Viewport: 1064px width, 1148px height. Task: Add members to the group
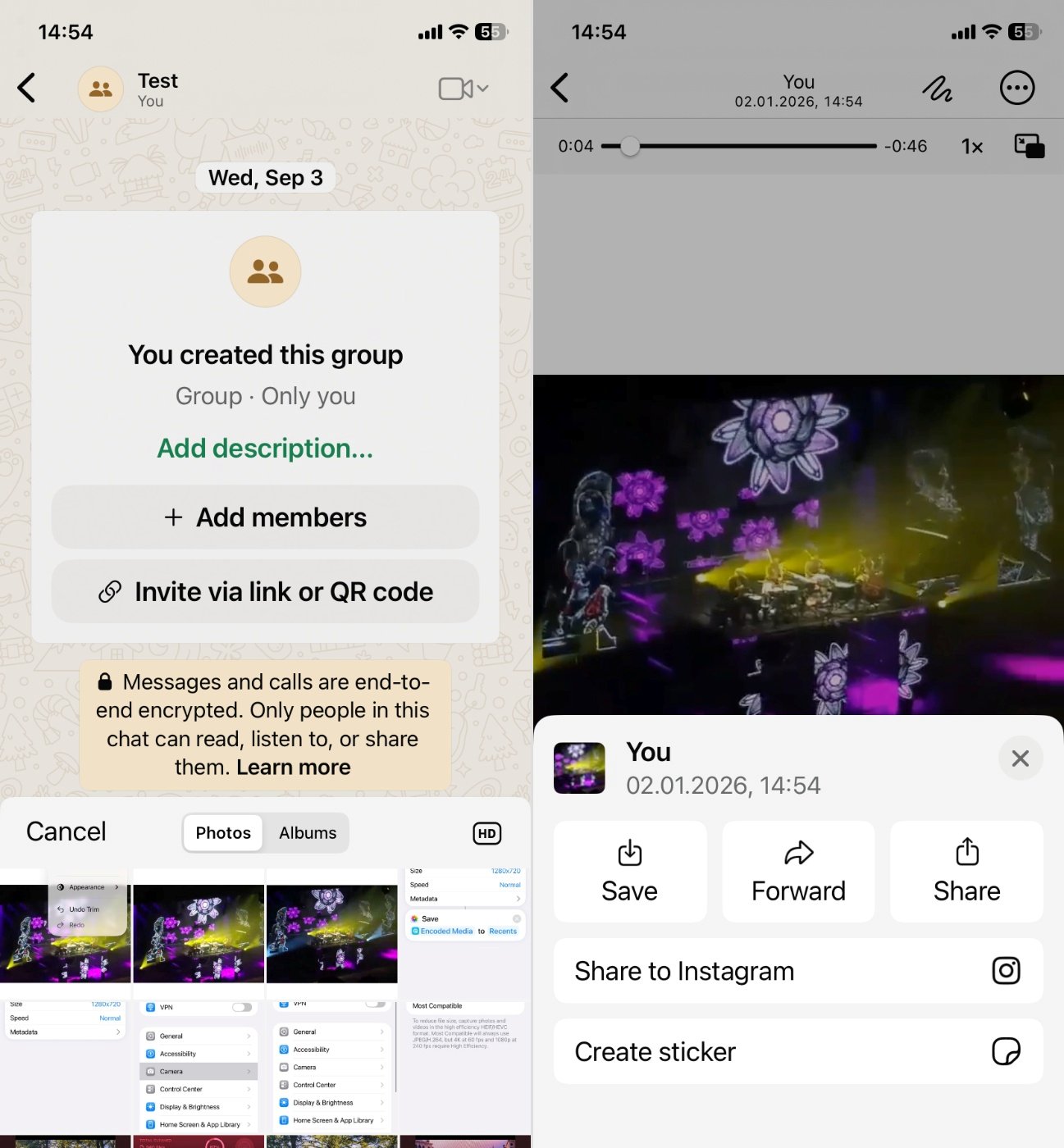tap(265, 517)
